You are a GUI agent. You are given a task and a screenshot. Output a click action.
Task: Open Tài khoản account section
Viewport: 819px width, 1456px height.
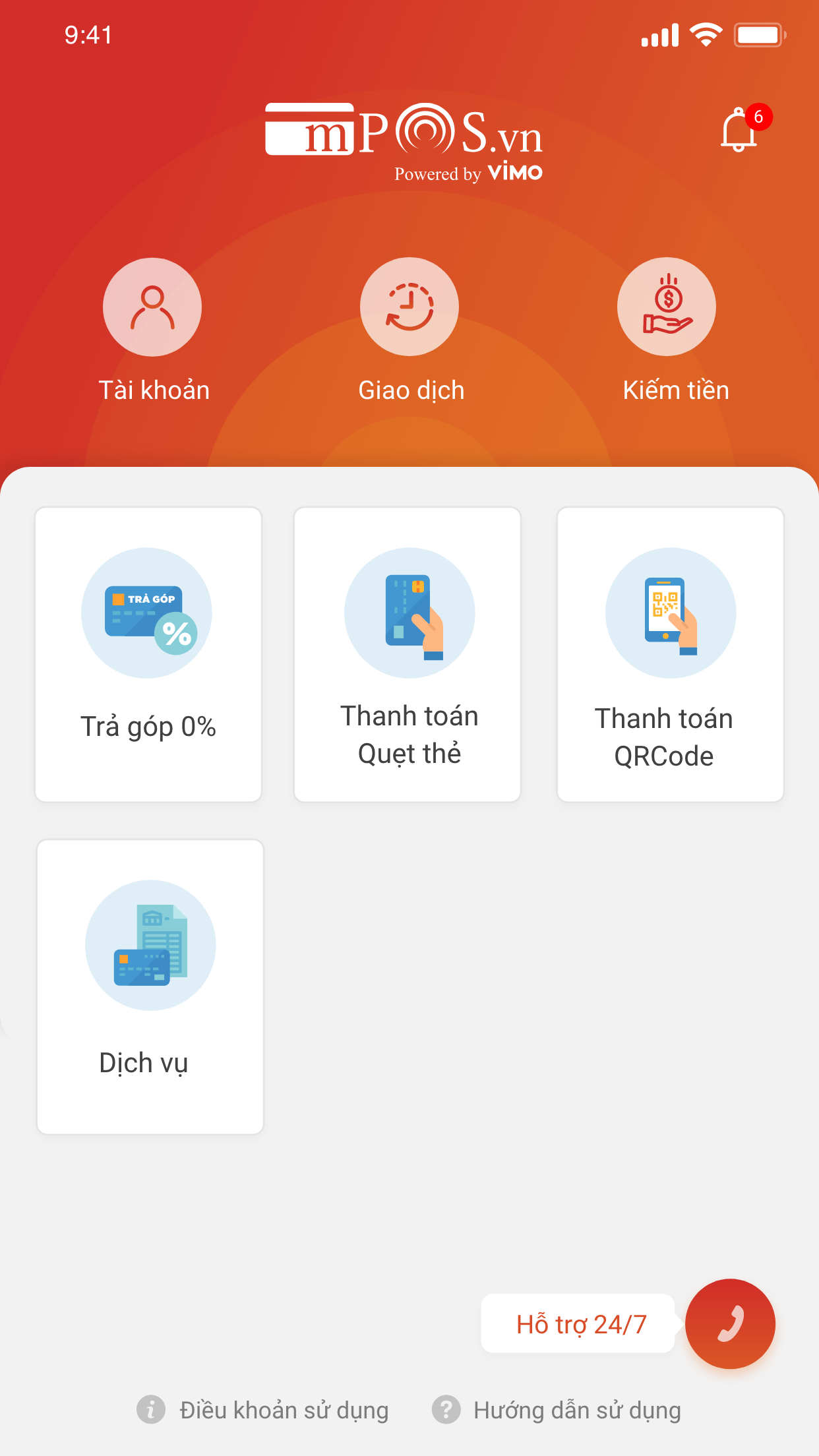tap(152, 307)
